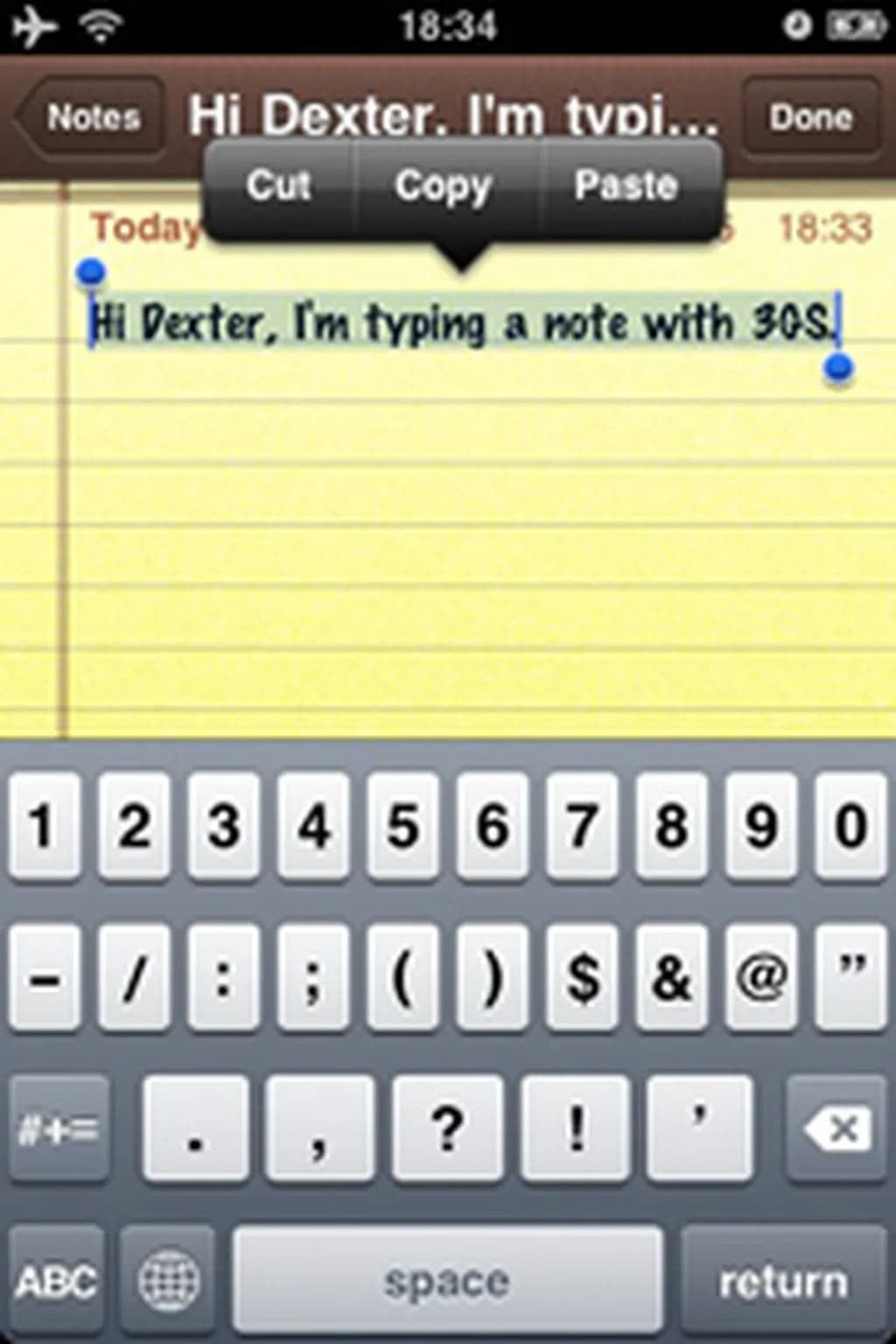Tap the number 5 key
Screen dimensions: 896x1344
pos(402,826)
